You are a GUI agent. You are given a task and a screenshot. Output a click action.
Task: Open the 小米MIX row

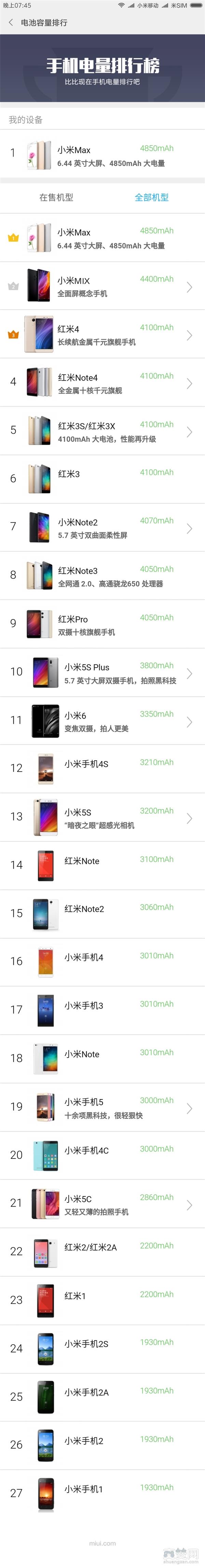102,287
